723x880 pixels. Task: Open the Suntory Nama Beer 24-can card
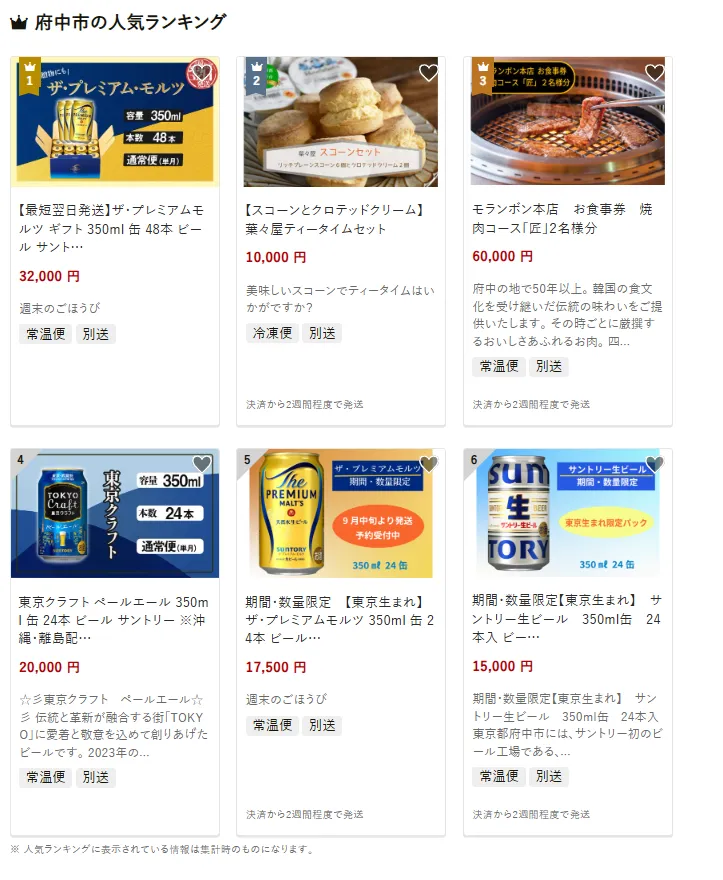[x=567, y=619]
